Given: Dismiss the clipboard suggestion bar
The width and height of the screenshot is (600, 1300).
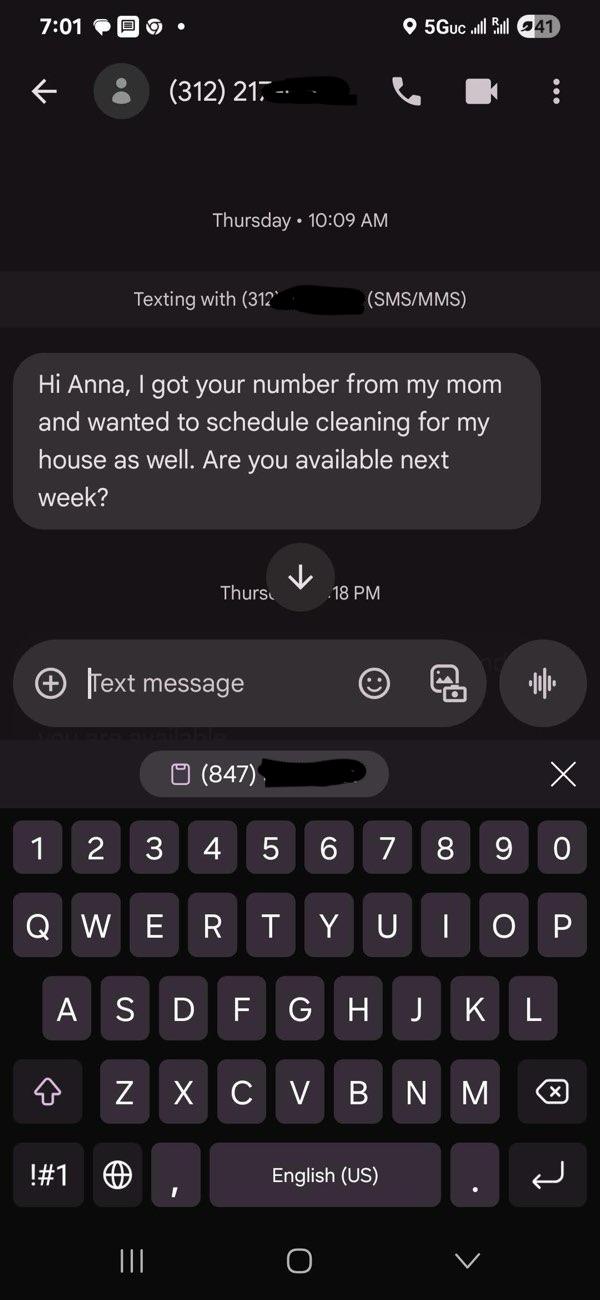Looking at the screenshot, I should [x=563, y=774].
